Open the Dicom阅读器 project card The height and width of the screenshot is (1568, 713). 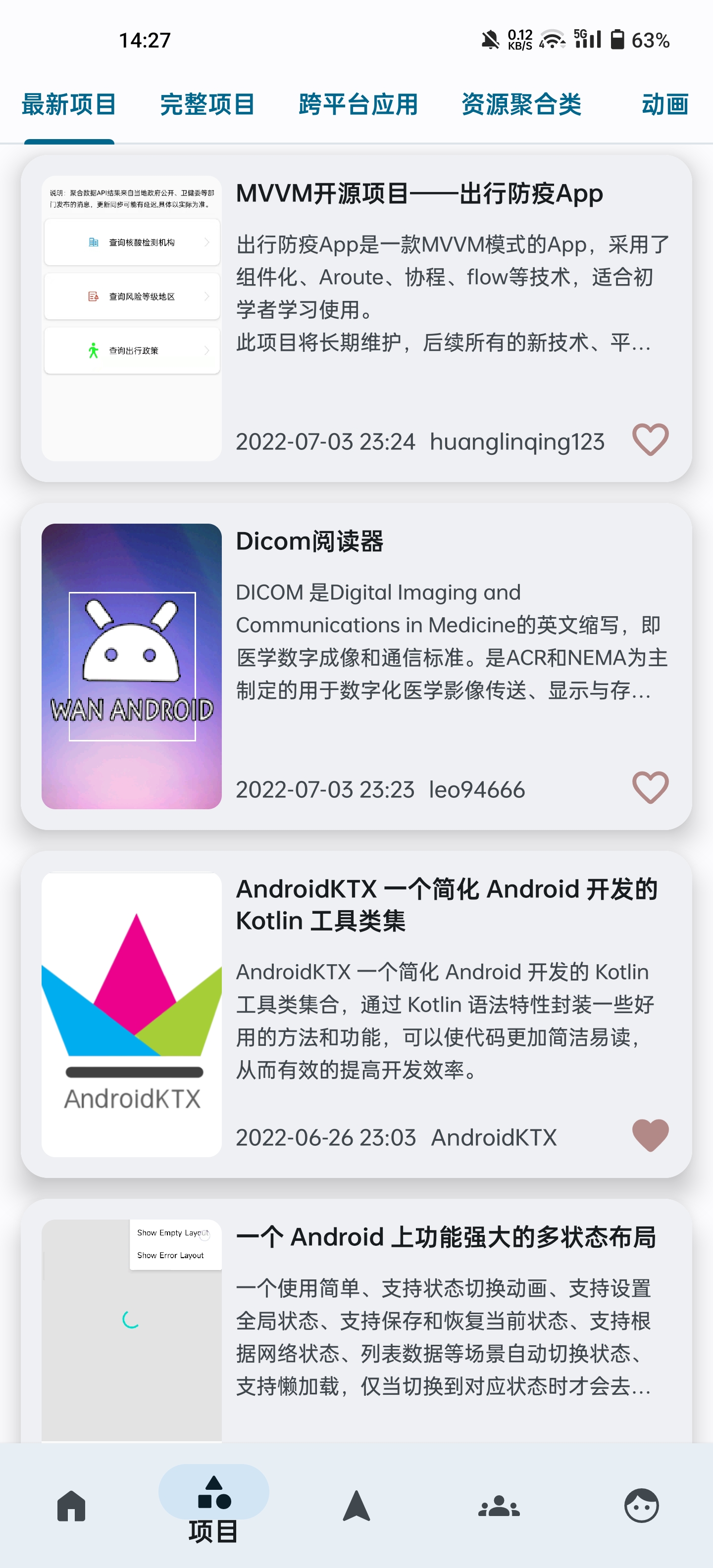[x=356, y=666]
